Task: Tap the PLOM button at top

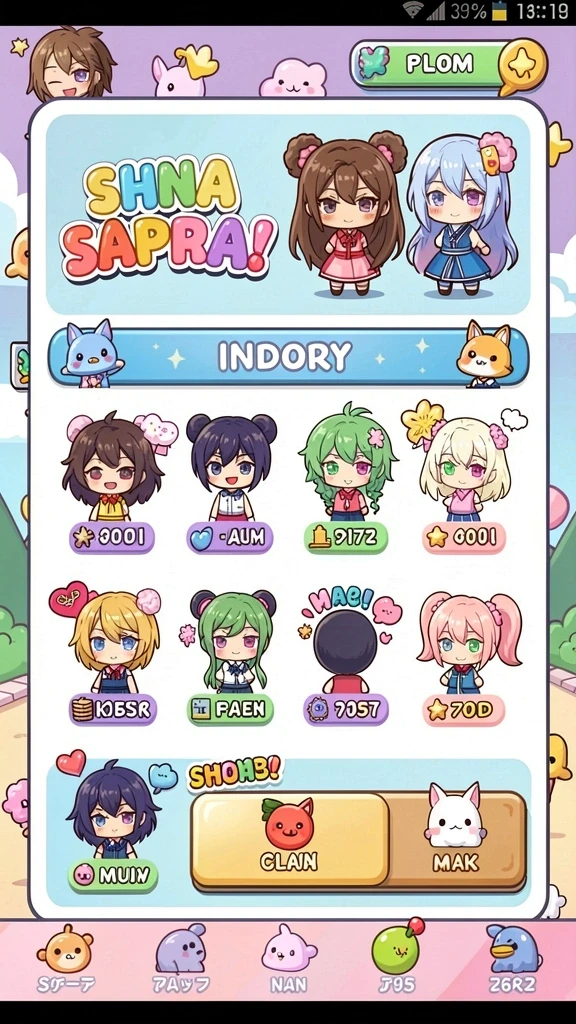Action: click(449, 65)
